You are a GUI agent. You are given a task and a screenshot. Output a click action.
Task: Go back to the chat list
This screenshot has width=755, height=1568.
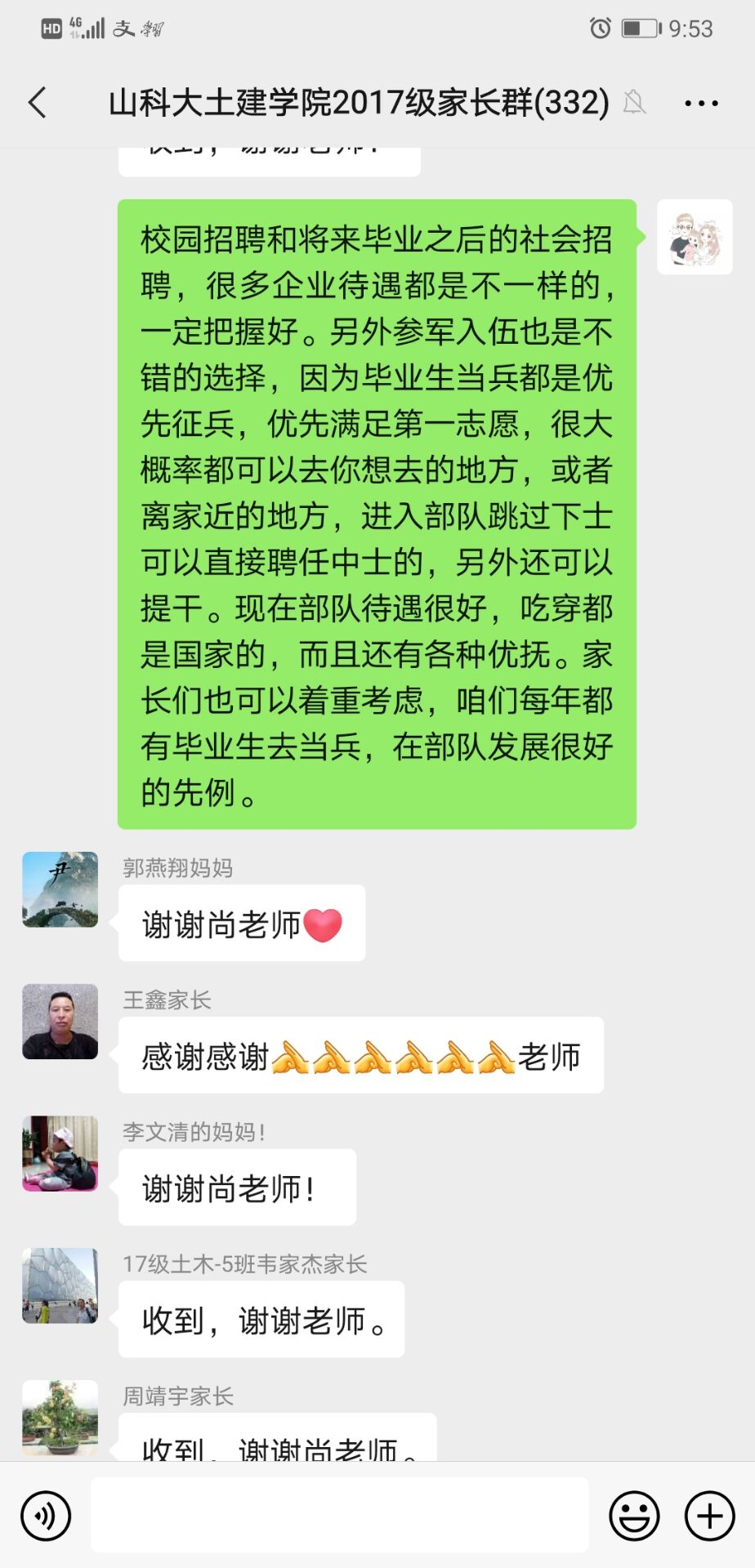(x=38, y=103)
